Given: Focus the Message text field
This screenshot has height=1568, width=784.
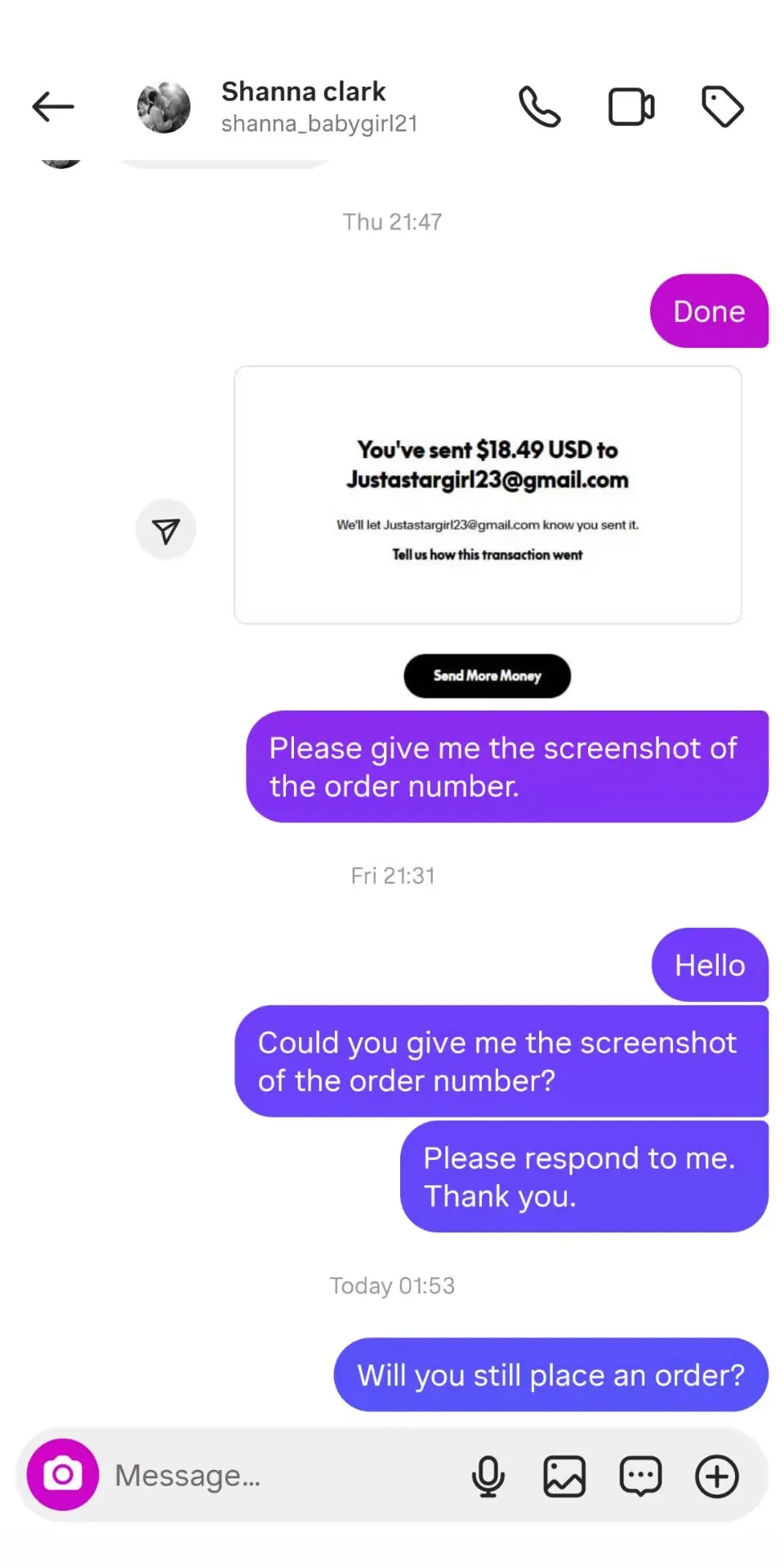Looking at the screenshot, I should click(278, 1476).
